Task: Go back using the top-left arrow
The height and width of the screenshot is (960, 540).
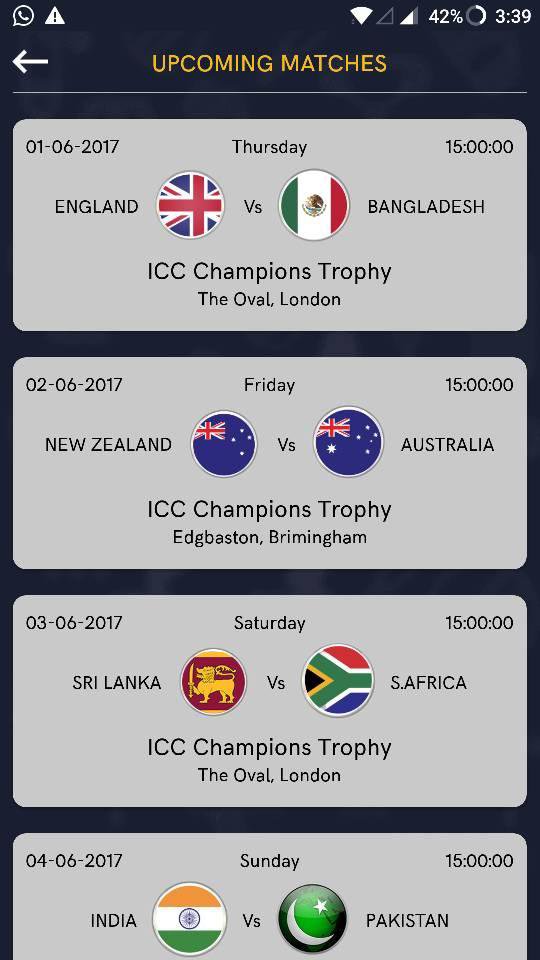Action: click(30, 62)
